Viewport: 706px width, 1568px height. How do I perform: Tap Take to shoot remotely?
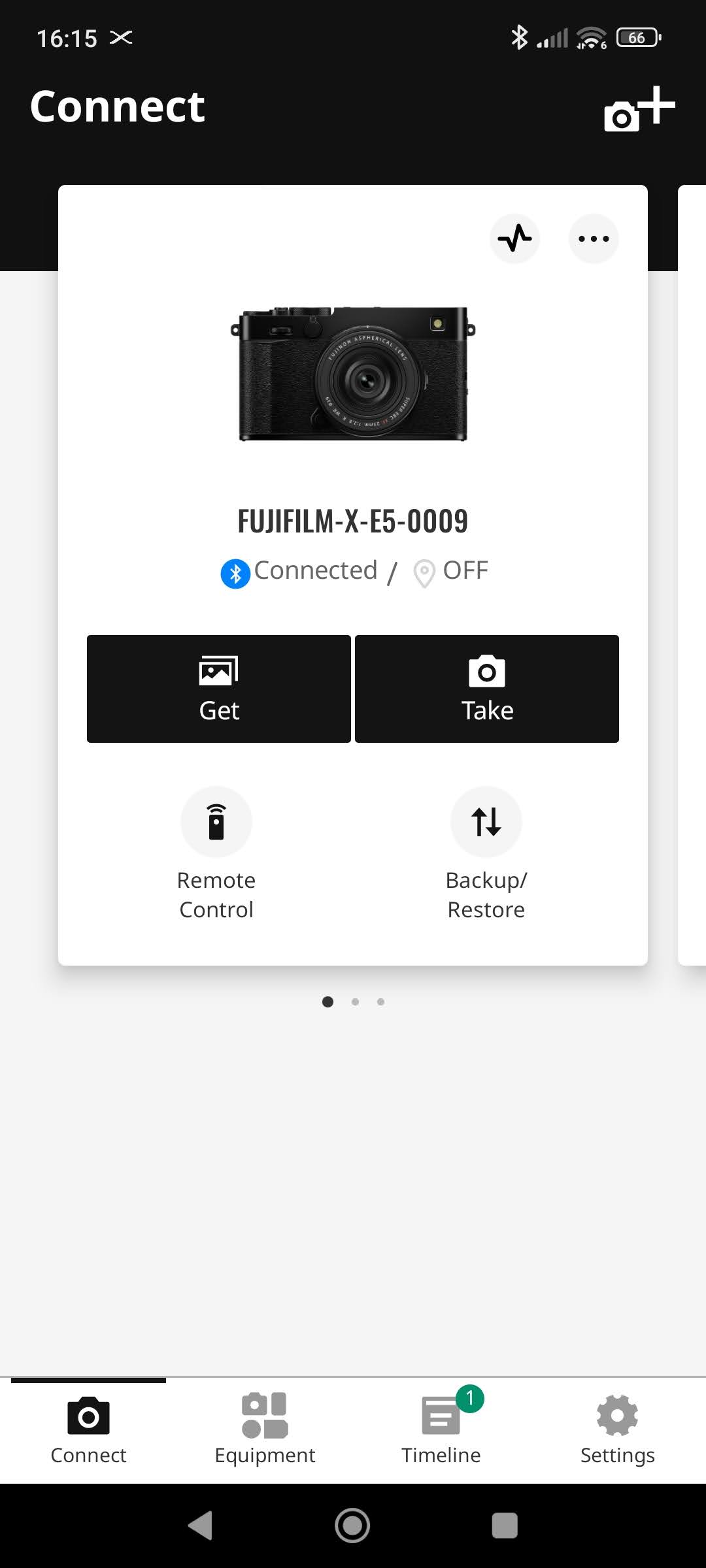(x=487, y=689)
